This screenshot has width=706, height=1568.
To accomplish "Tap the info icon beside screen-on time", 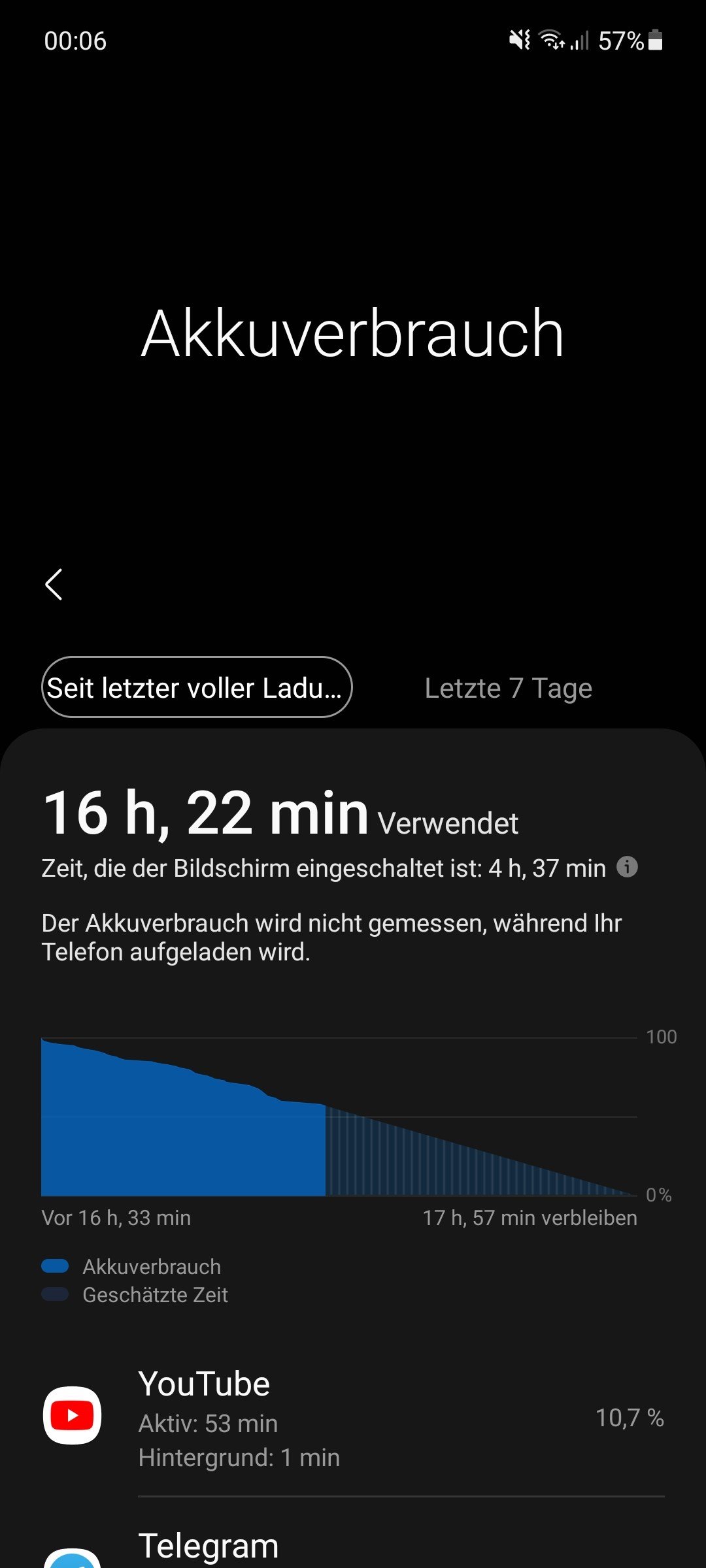I will pos(627,867).
